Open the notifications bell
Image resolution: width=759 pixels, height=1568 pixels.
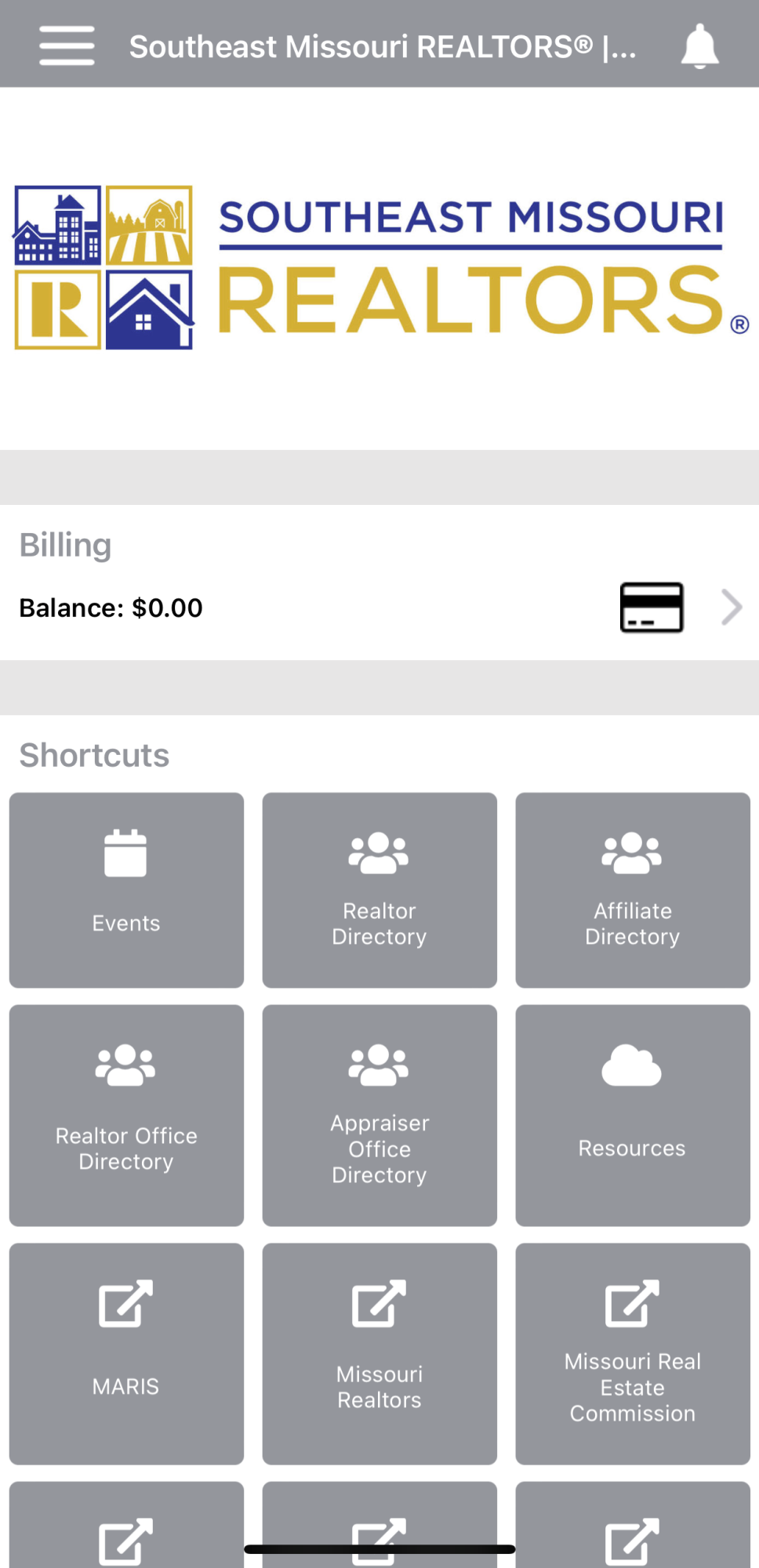(x=699, y=46)
